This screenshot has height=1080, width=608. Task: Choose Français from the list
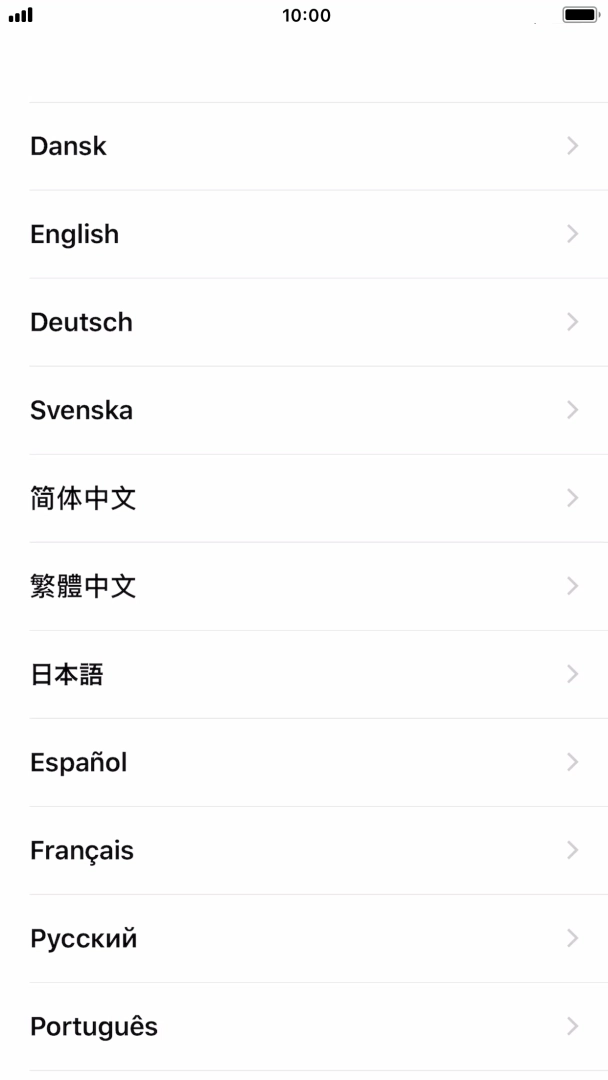pos(82,850)
